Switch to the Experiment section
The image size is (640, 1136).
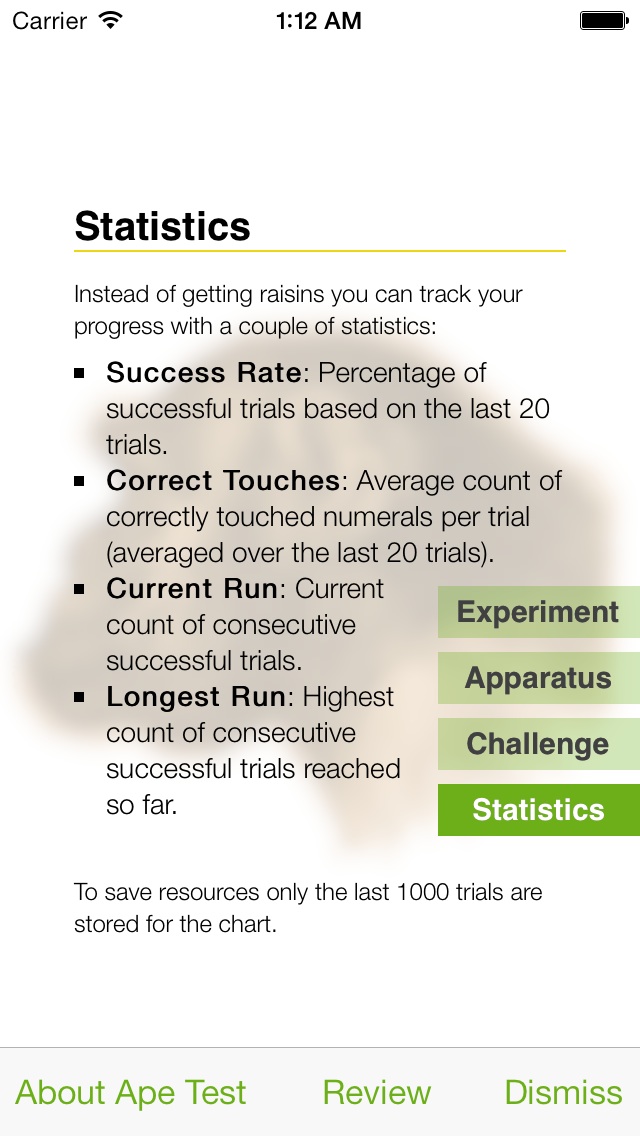tap(539, 612)
